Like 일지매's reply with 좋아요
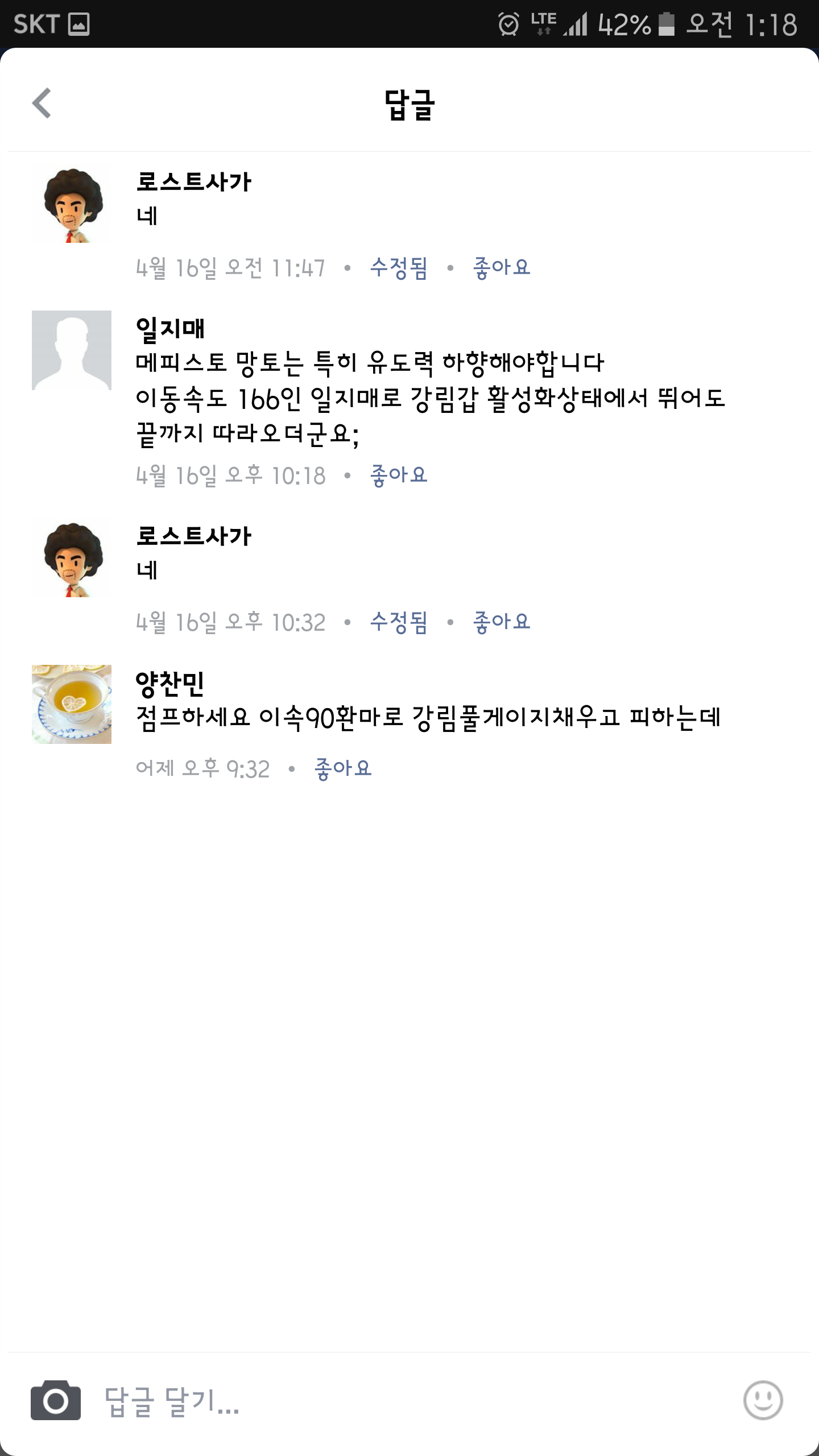Screen dimensions: 819x1456 (399, 475)
